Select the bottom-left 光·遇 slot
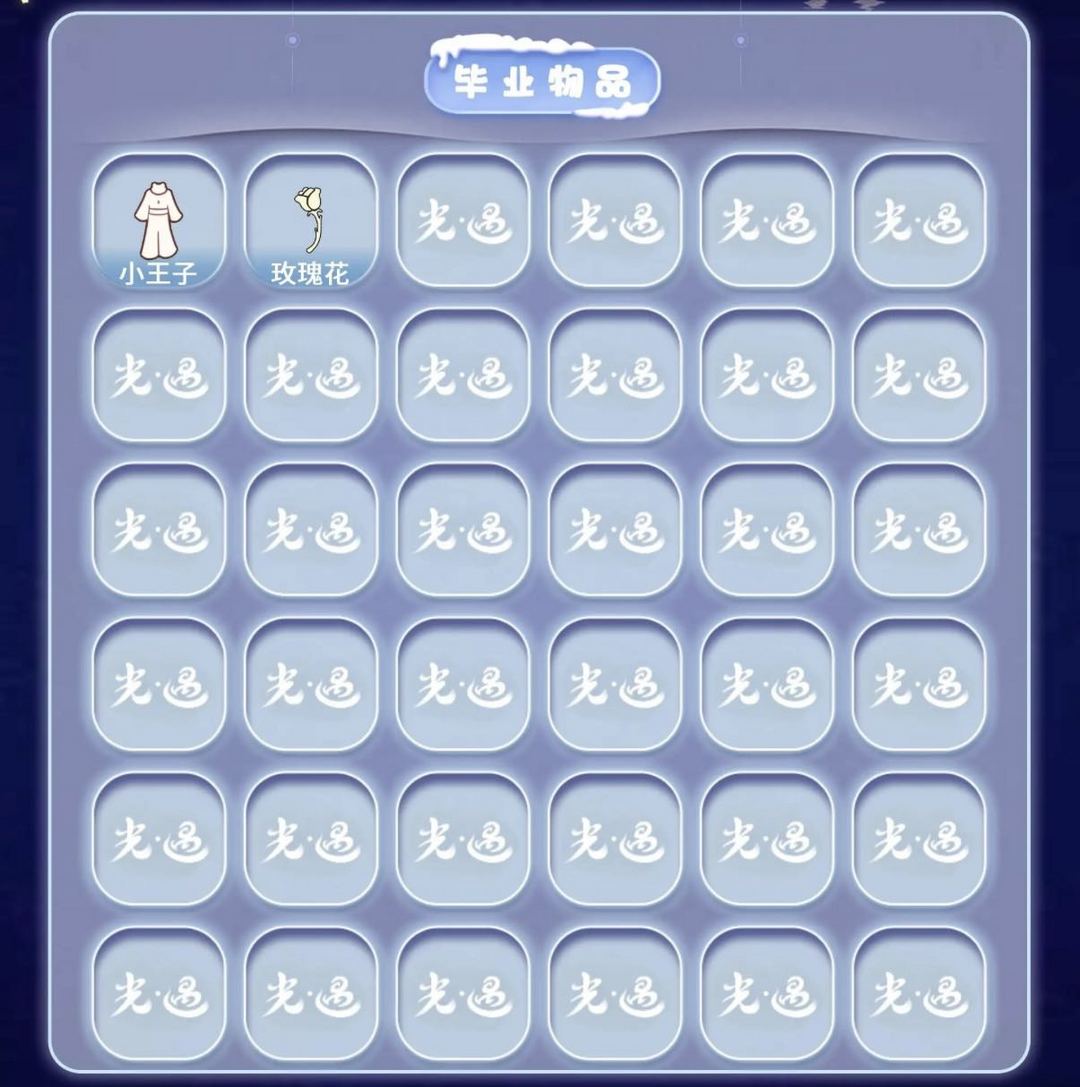 pos(158,990)
